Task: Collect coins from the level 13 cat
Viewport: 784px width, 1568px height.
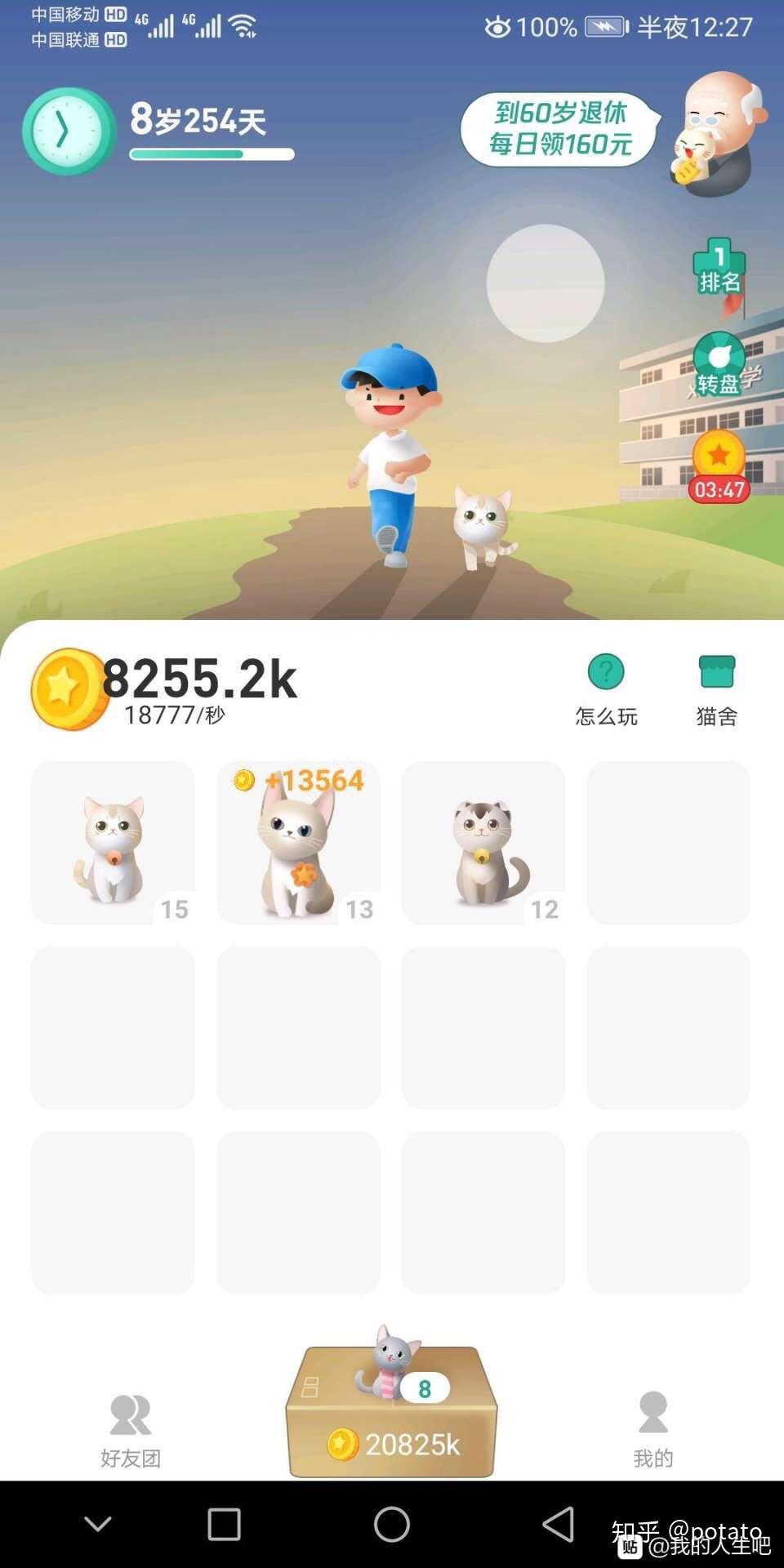Action: pos(298,843)
